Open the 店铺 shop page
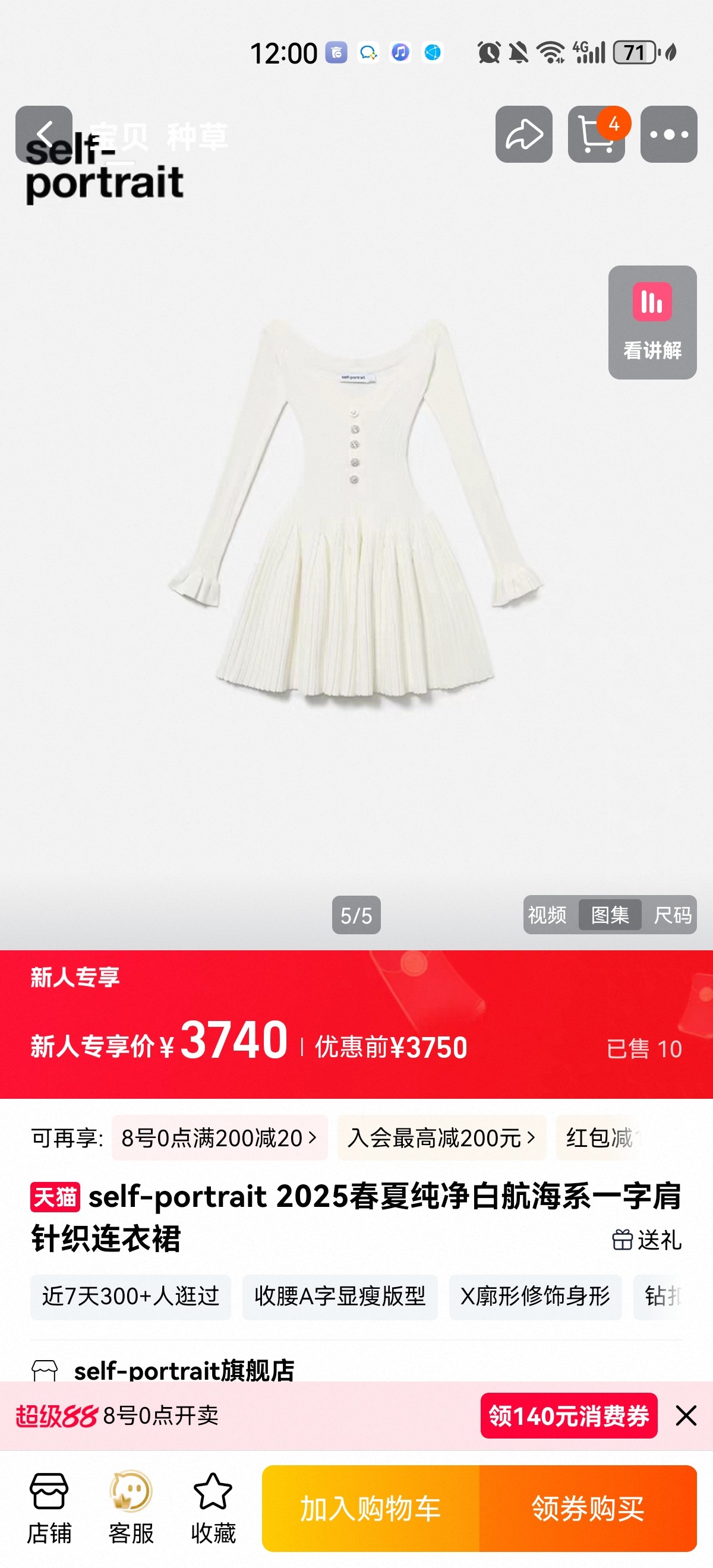 point(49,1509)
